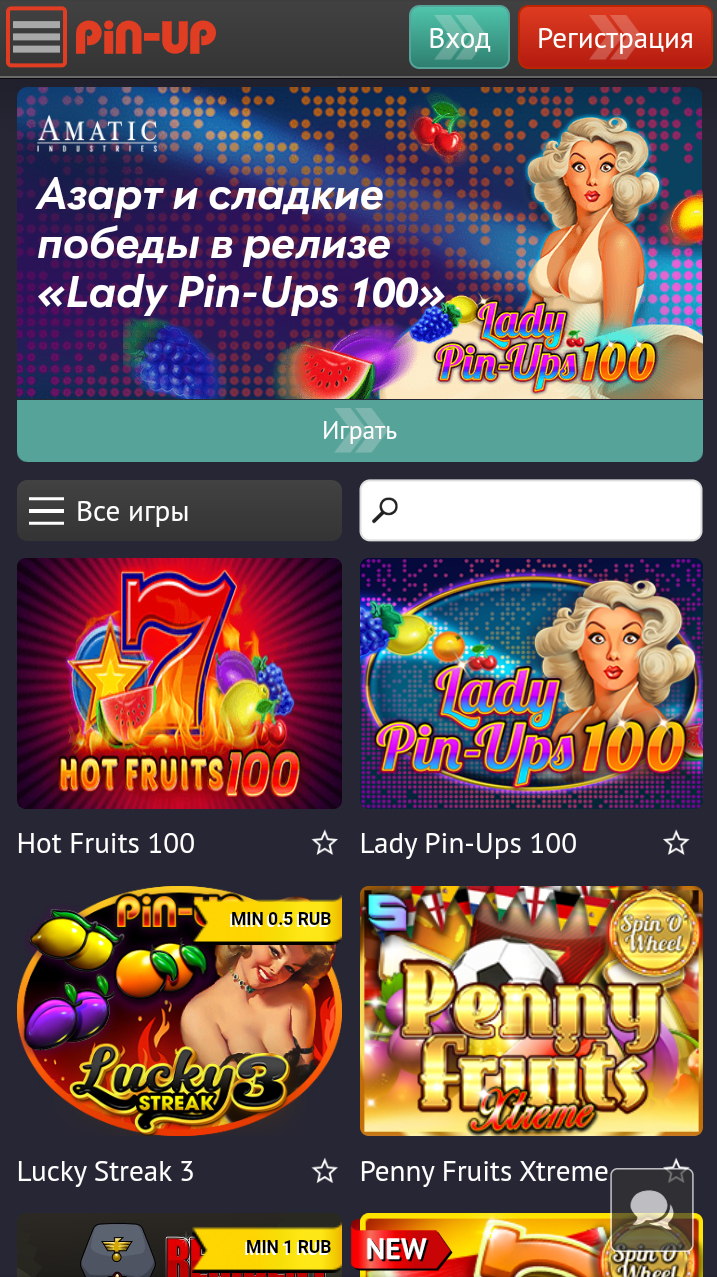Tap the Вход login button
Viewport: 717px width, 1277px height.
click(x=459, y=38)
